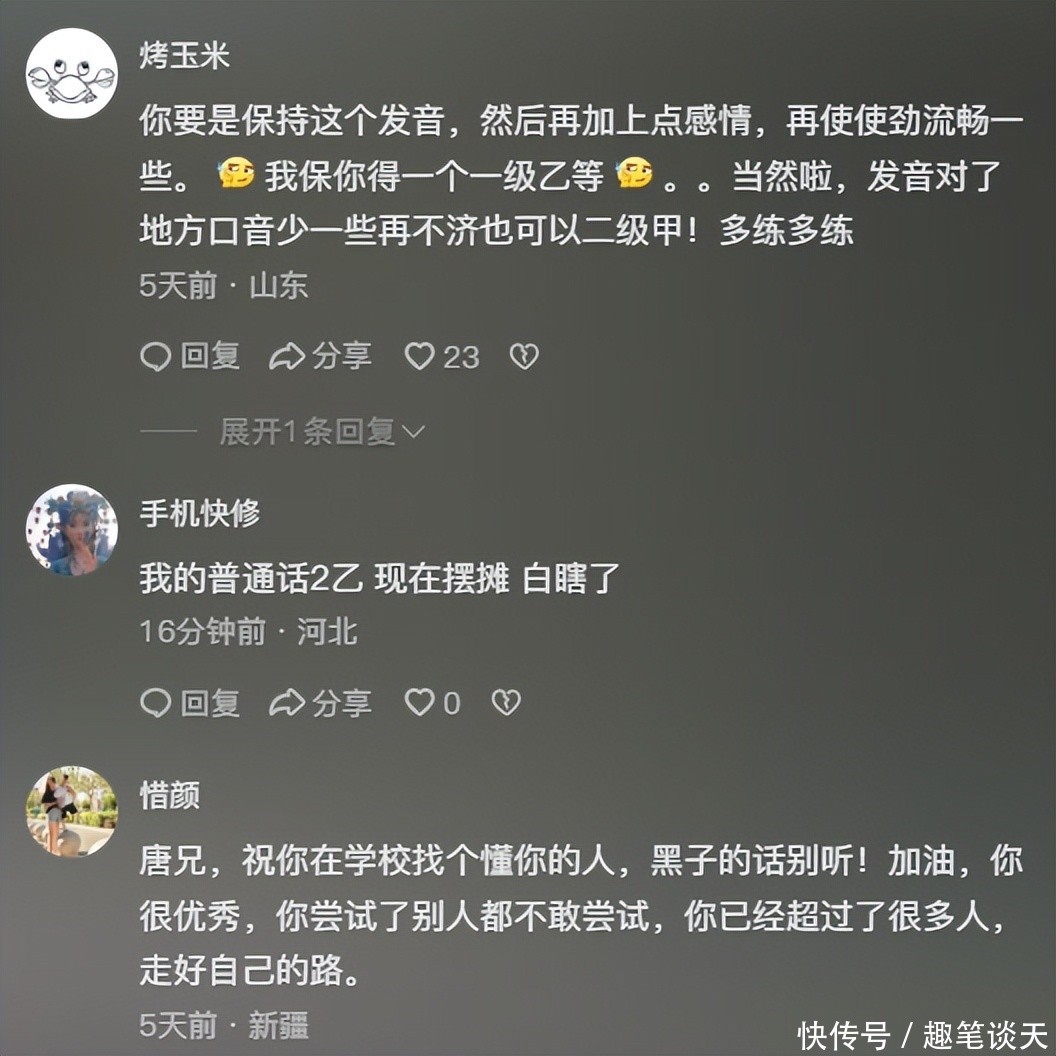Reply to 手机快修's comment
This screenshot has height=1056, width=1056.
click(x=190, y=703)
